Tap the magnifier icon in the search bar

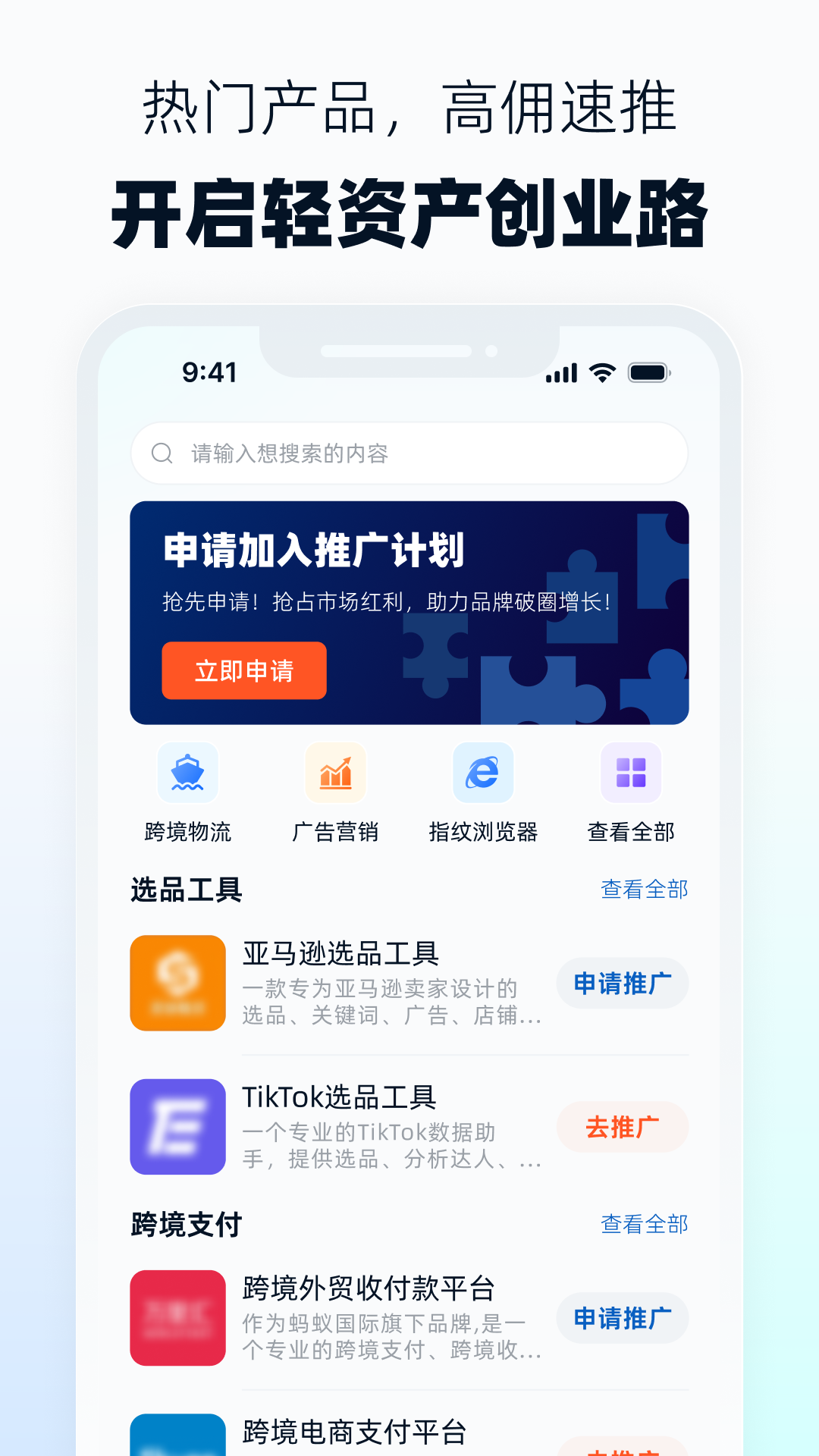pos(162,453)
